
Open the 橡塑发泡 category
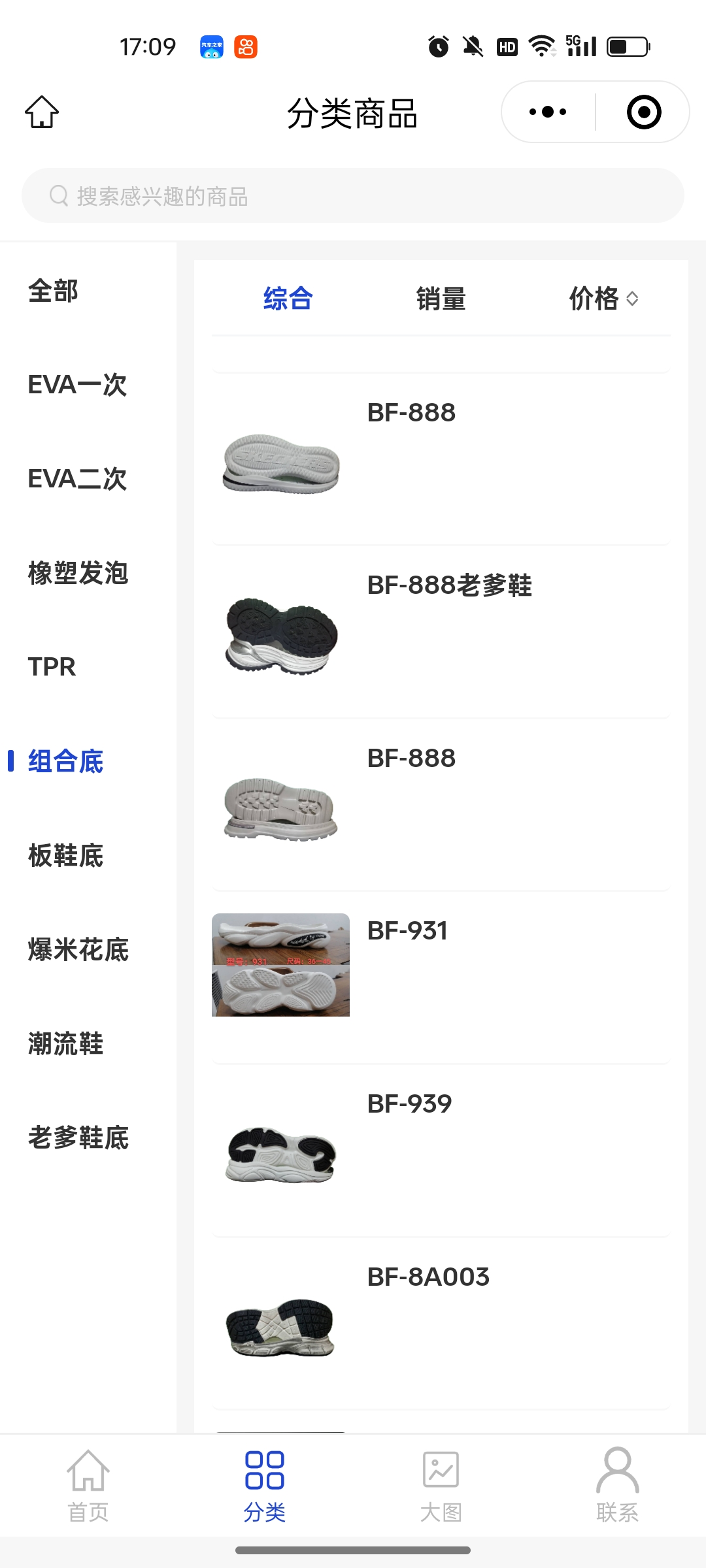[x=78, y=574]
